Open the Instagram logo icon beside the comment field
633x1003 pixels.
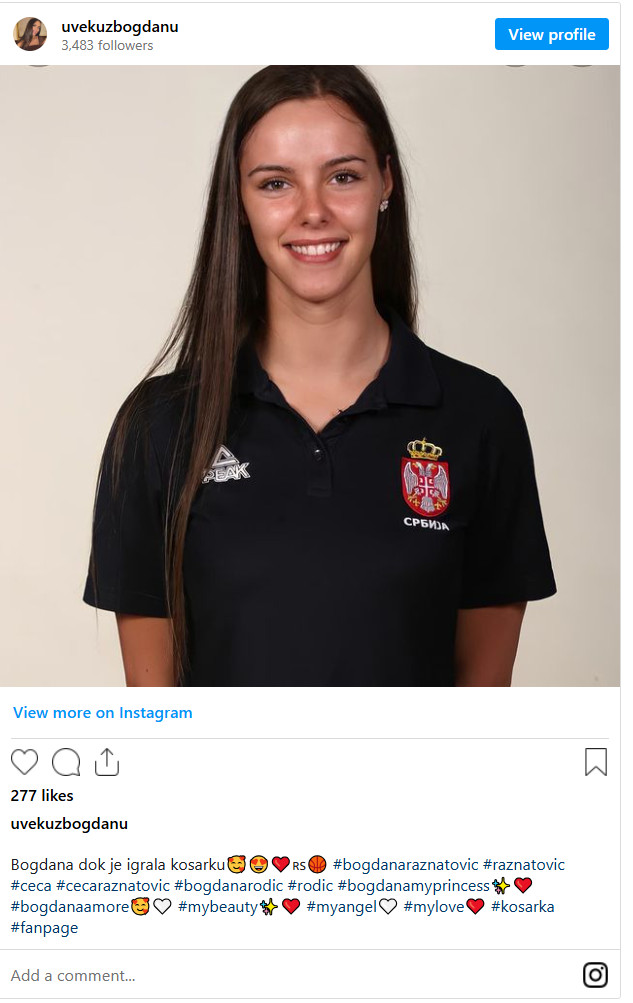coord(596,975)
